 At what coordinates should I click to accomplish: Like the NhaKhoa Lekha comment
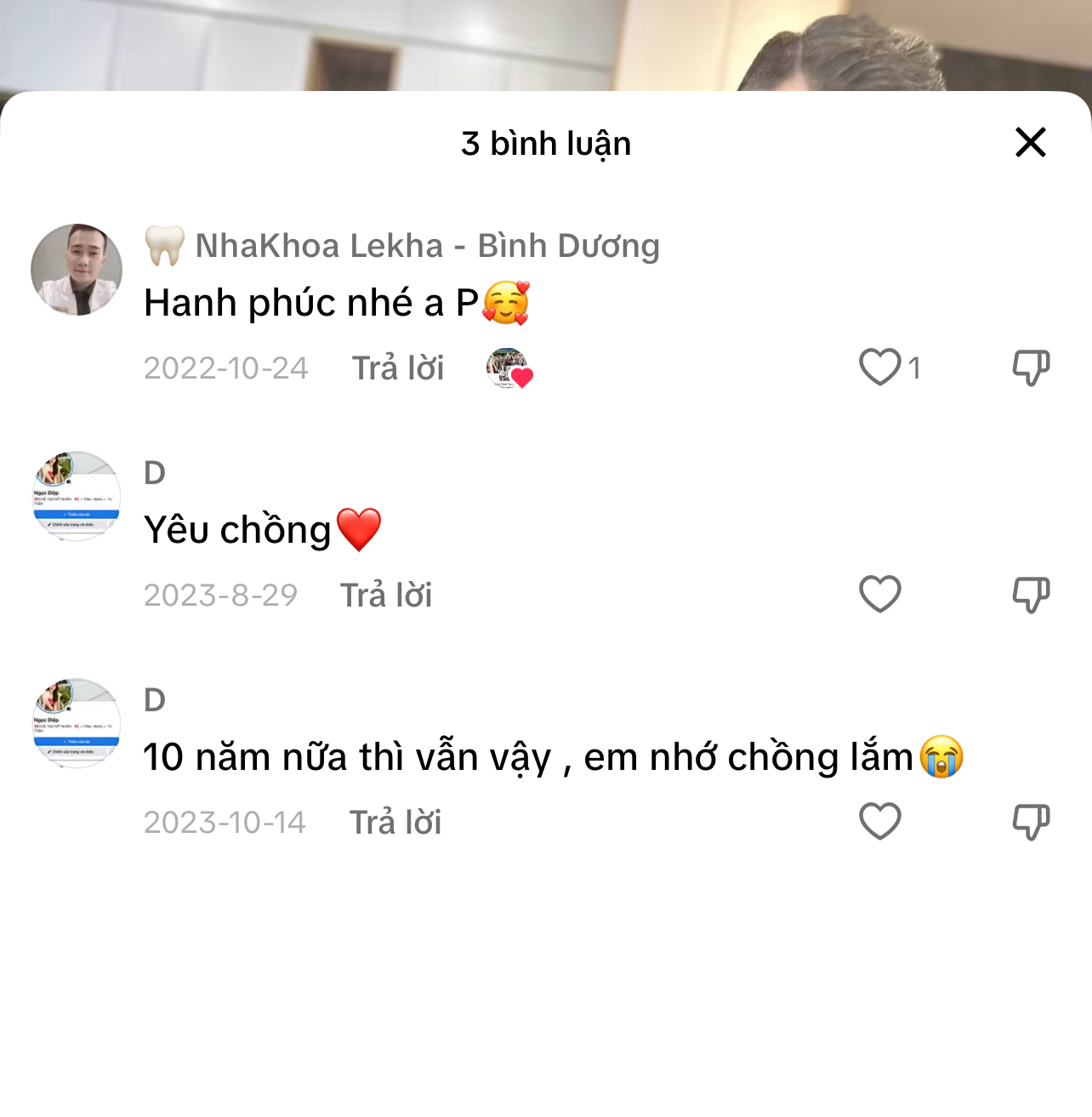(880, 368)
